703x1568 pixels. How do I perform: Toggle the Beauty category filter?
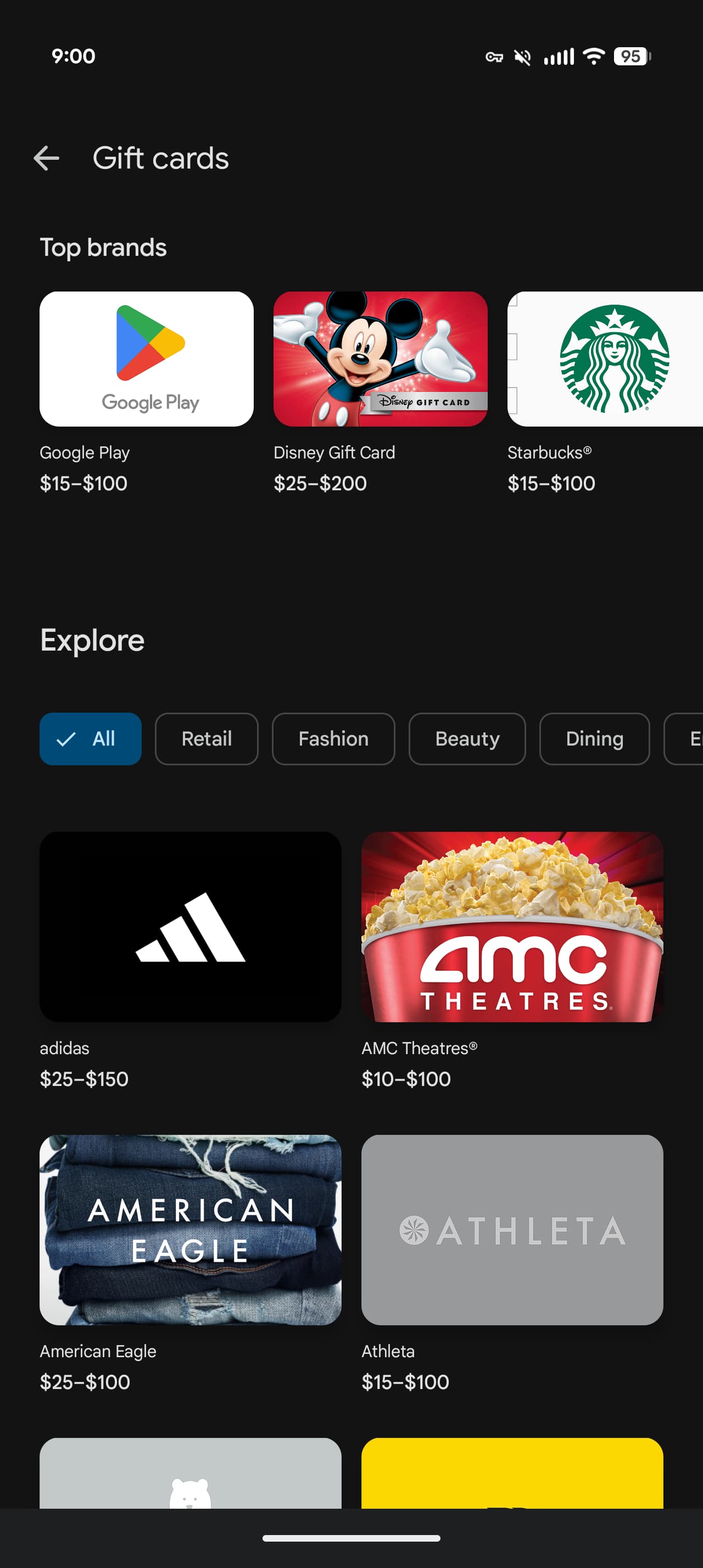(x=467, y=739)
